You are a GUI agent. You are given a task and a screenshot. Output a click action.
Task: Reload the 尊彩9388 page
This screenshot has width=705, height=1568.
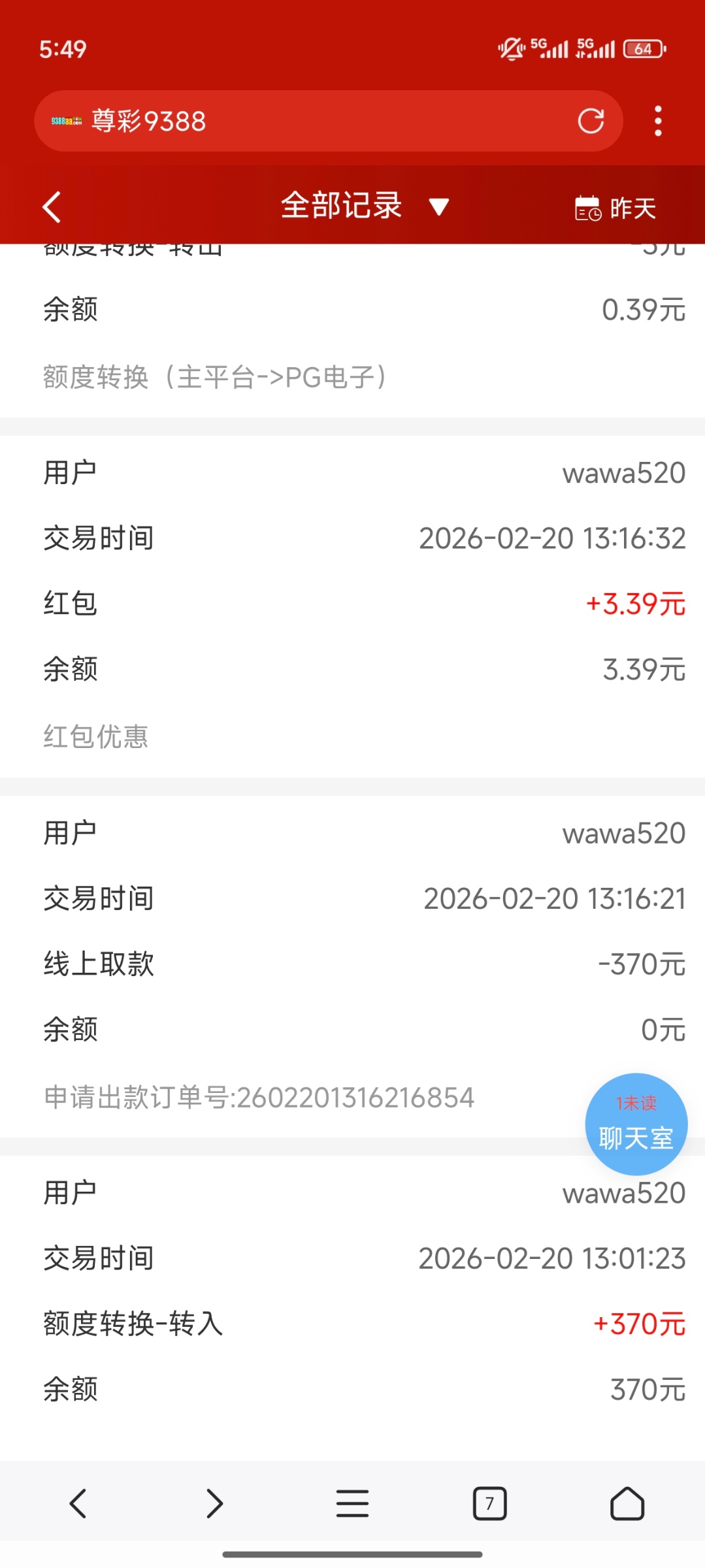tap(591, 121)
